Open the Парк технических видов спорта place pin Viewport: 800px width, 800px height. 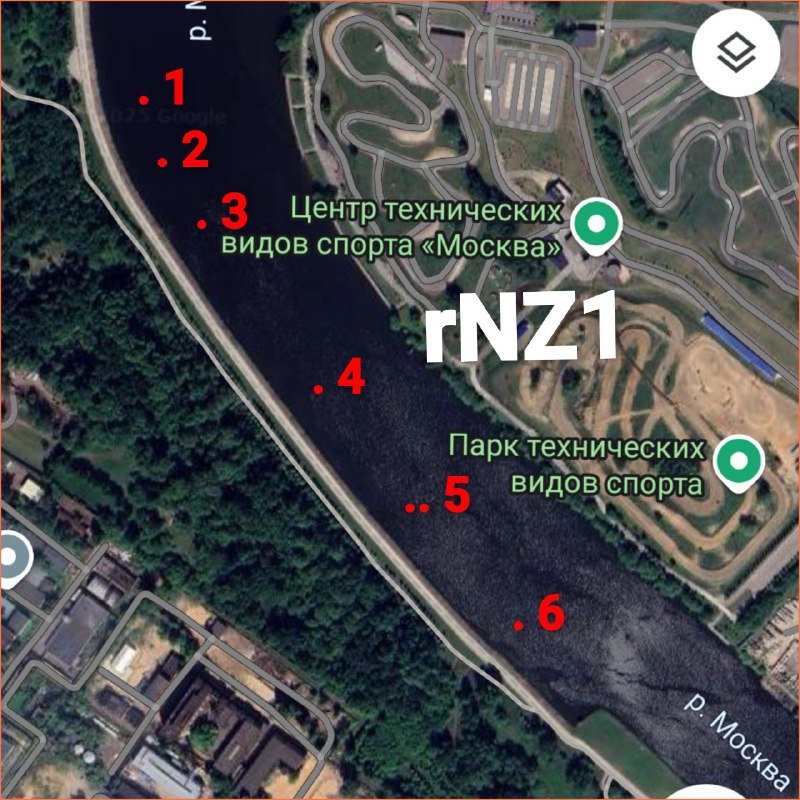click(x=740, y=461)
